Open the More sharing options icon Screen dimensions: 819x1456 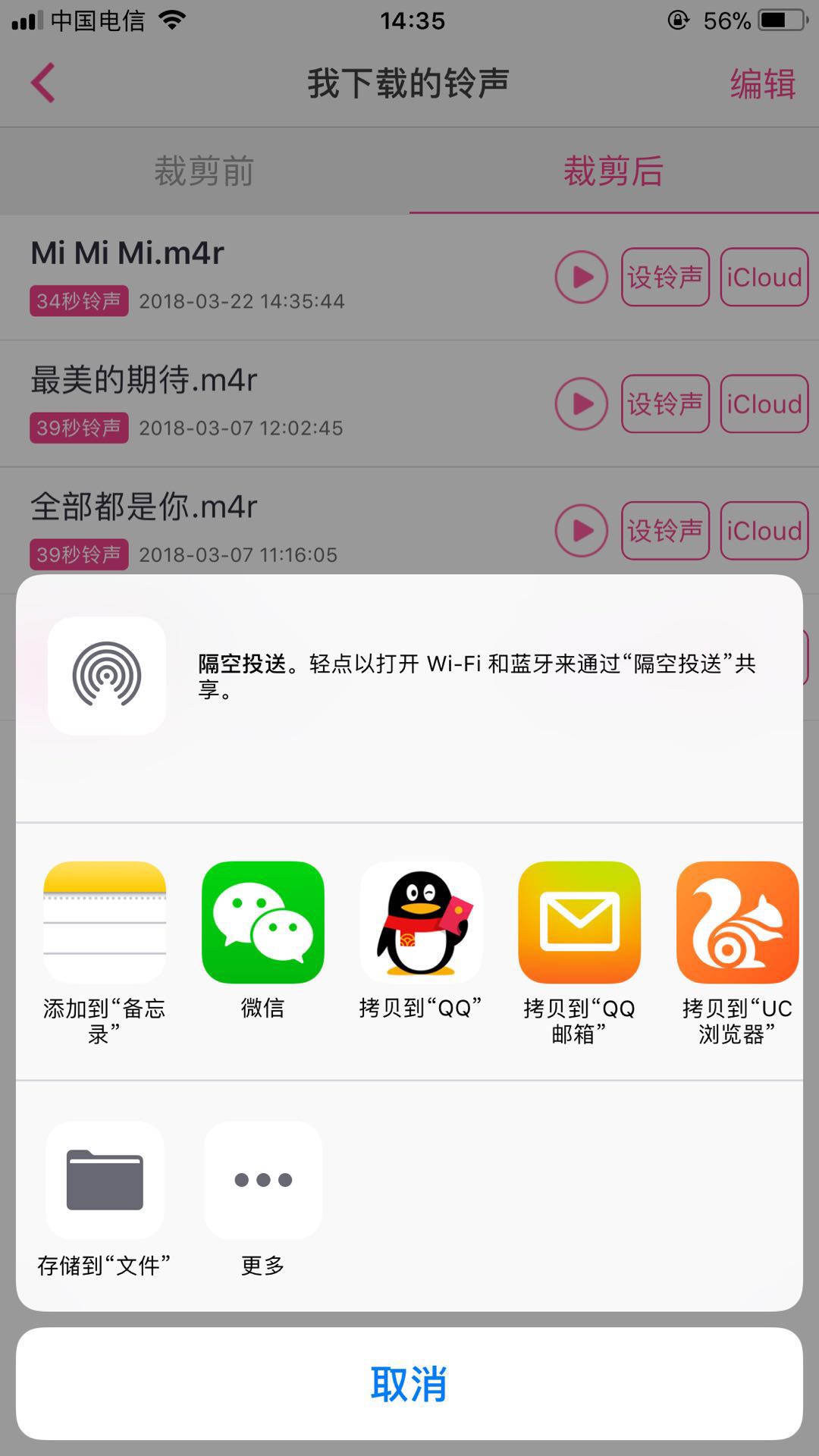coord(263,1181)
